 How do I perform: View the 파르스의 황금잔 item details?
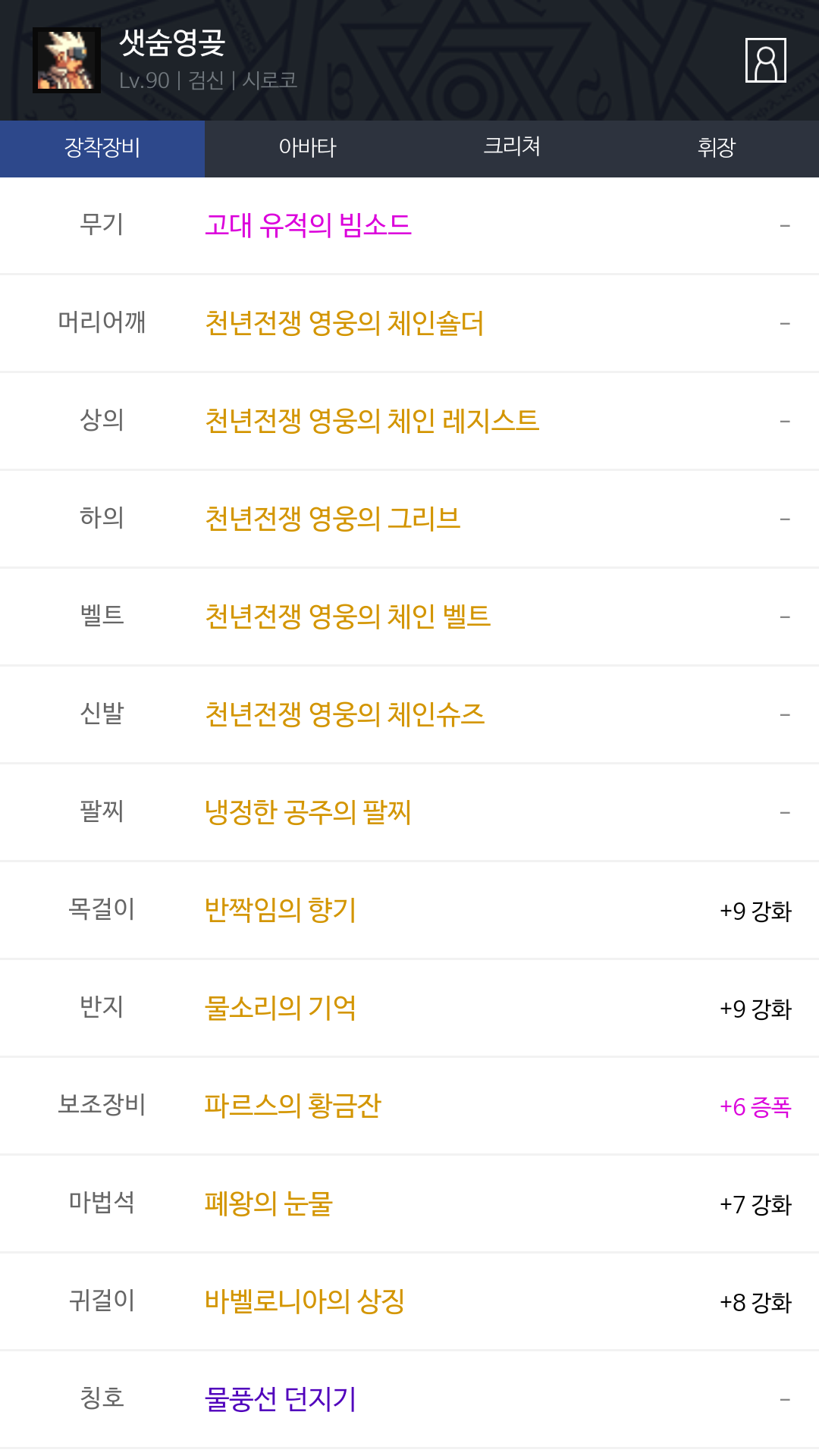293,1106
